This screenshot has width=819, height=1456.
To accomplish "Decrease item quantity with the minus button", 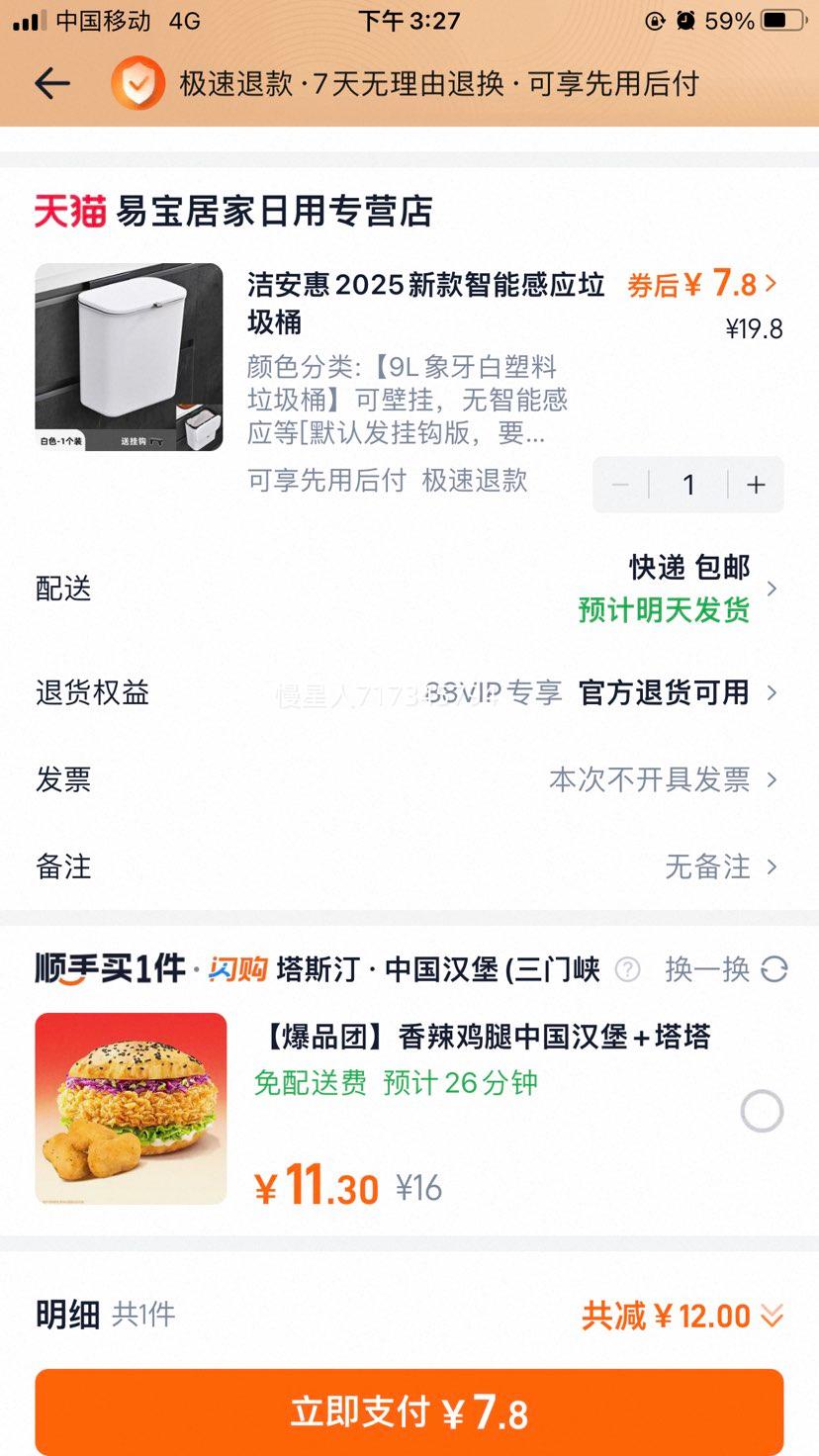I will point(621,485).
